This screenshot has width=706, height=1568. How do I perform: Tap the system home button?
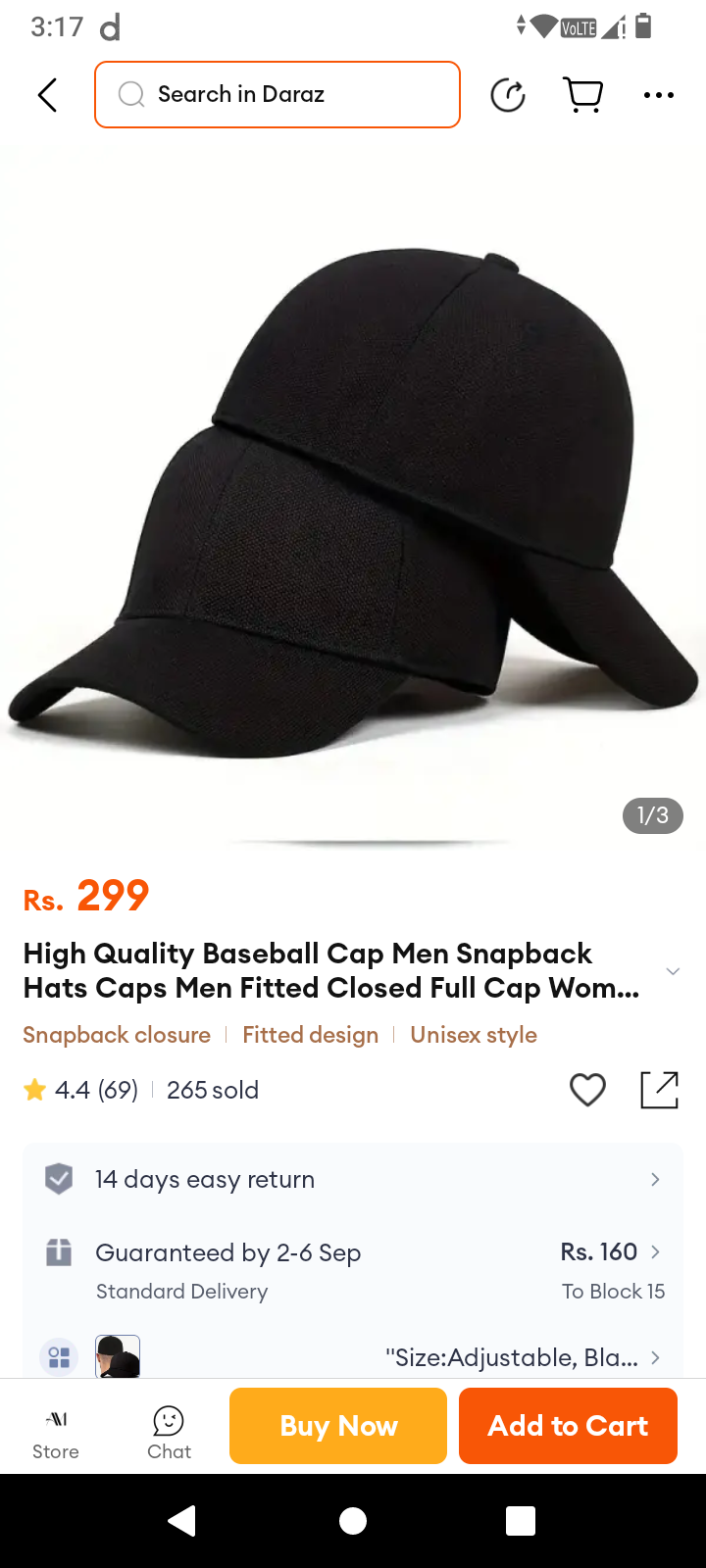[x=353, y=1521]
